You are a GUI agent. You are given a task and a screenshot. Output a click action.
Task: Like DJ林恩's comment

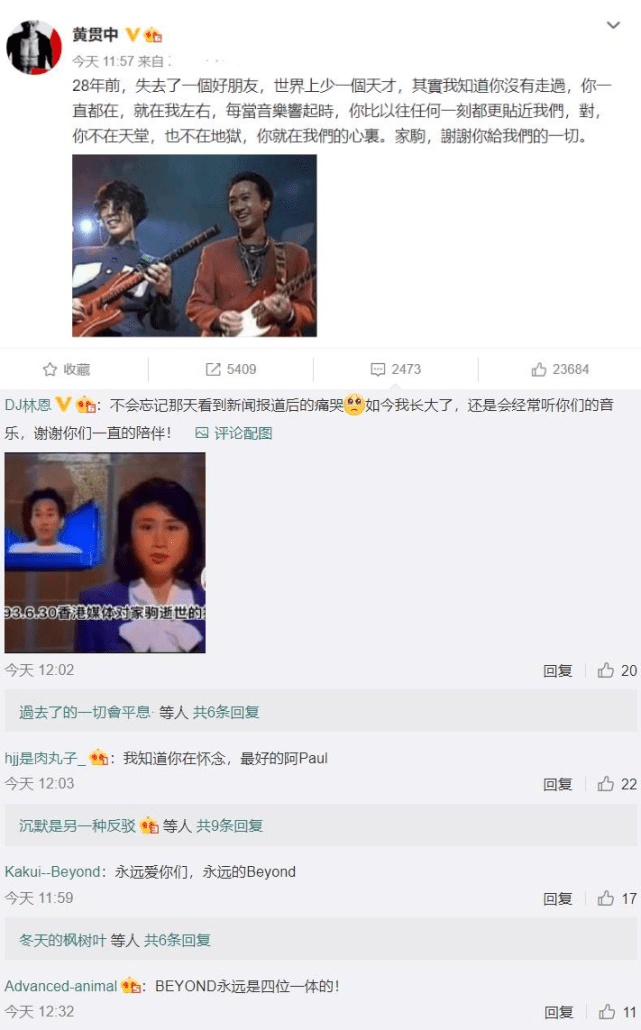point(616,671)
